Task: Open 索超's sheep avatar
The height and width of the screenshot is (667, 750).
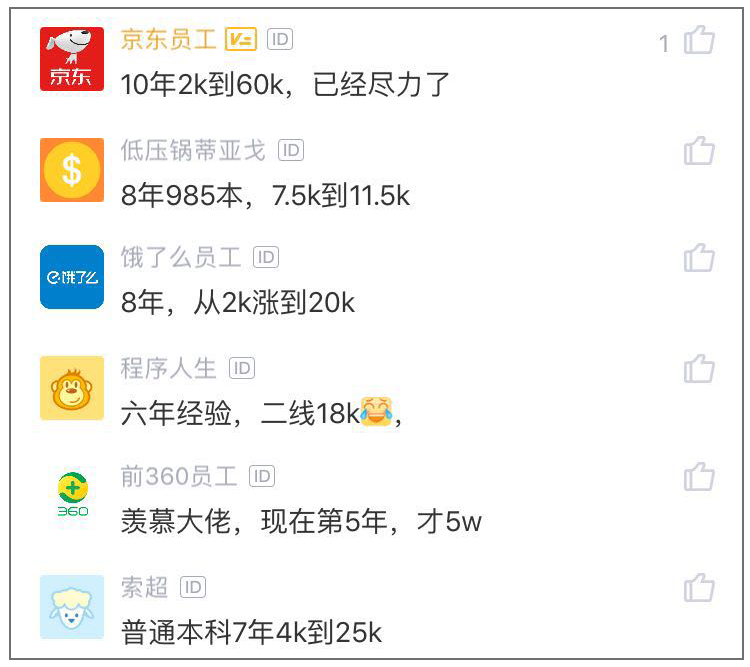Action: pos(72,606)
